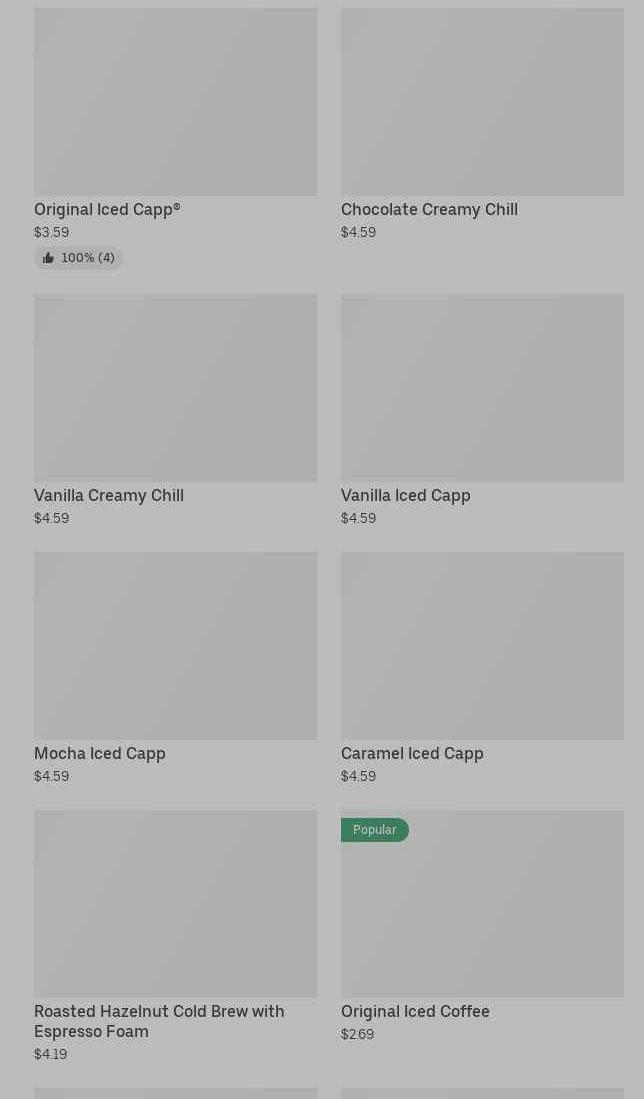
Task: Choose the Vanilla Iced Capp
Action: [x=482, y=390]
